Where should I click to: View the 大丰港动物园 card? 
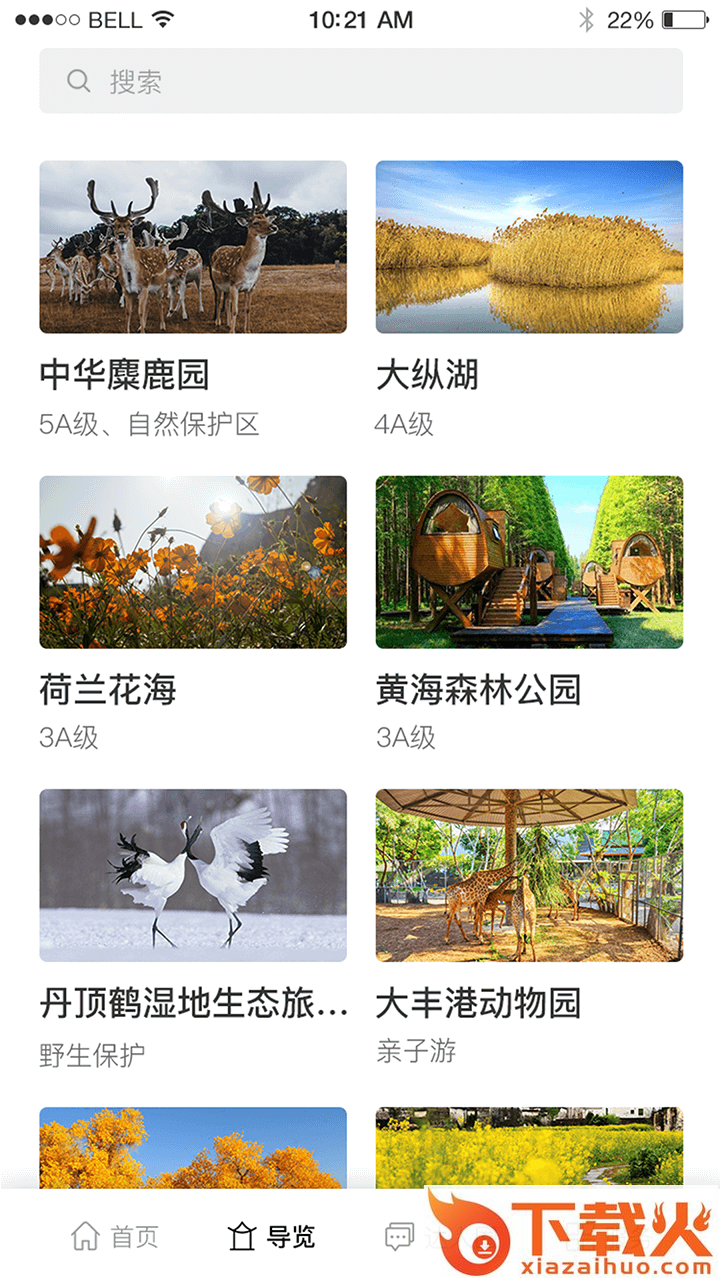click(x=529, y=876)
